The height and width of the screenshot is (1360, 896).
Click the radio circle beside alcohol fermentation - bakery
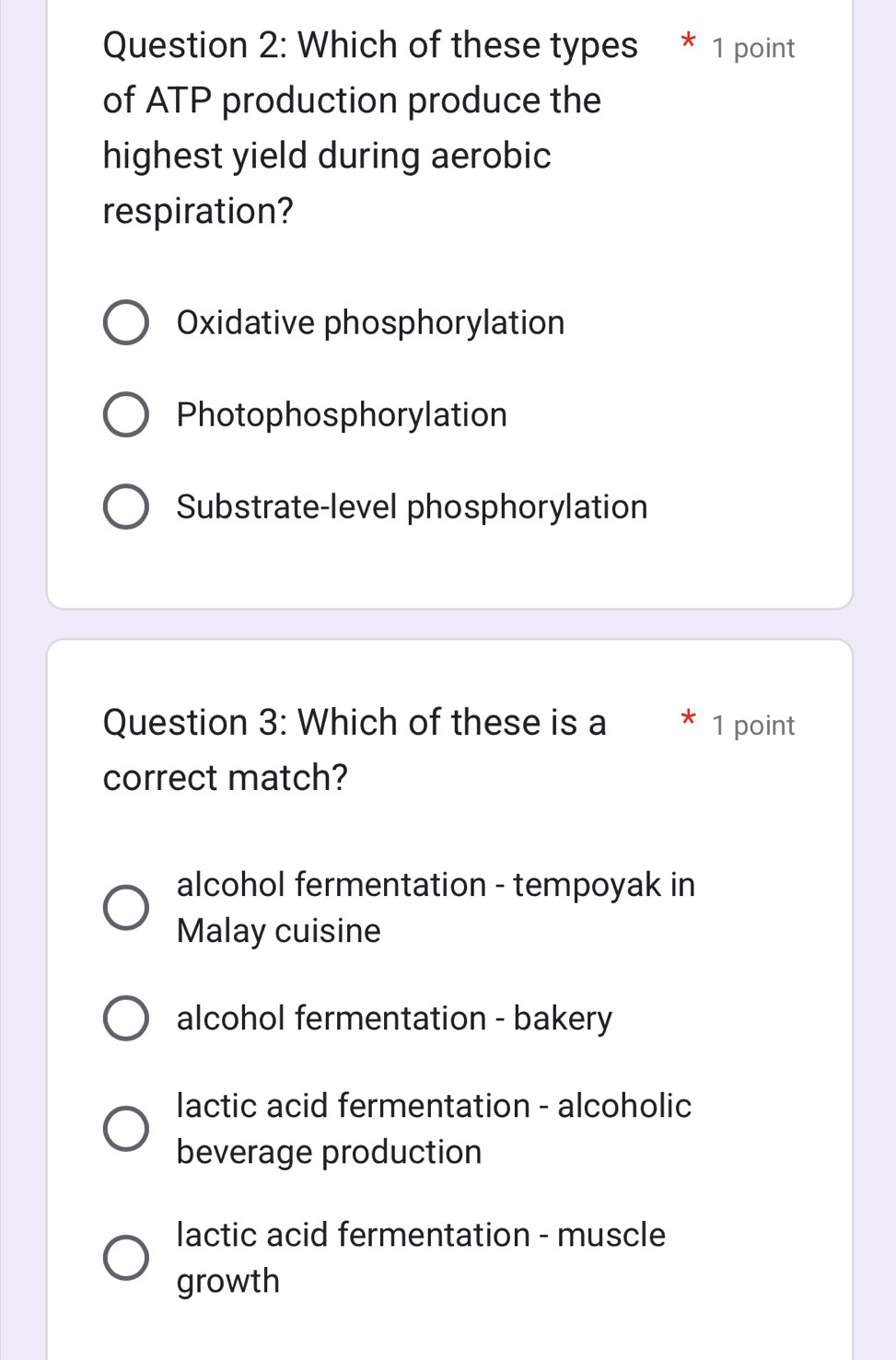pyautogui.click(x=126, y=1018)
